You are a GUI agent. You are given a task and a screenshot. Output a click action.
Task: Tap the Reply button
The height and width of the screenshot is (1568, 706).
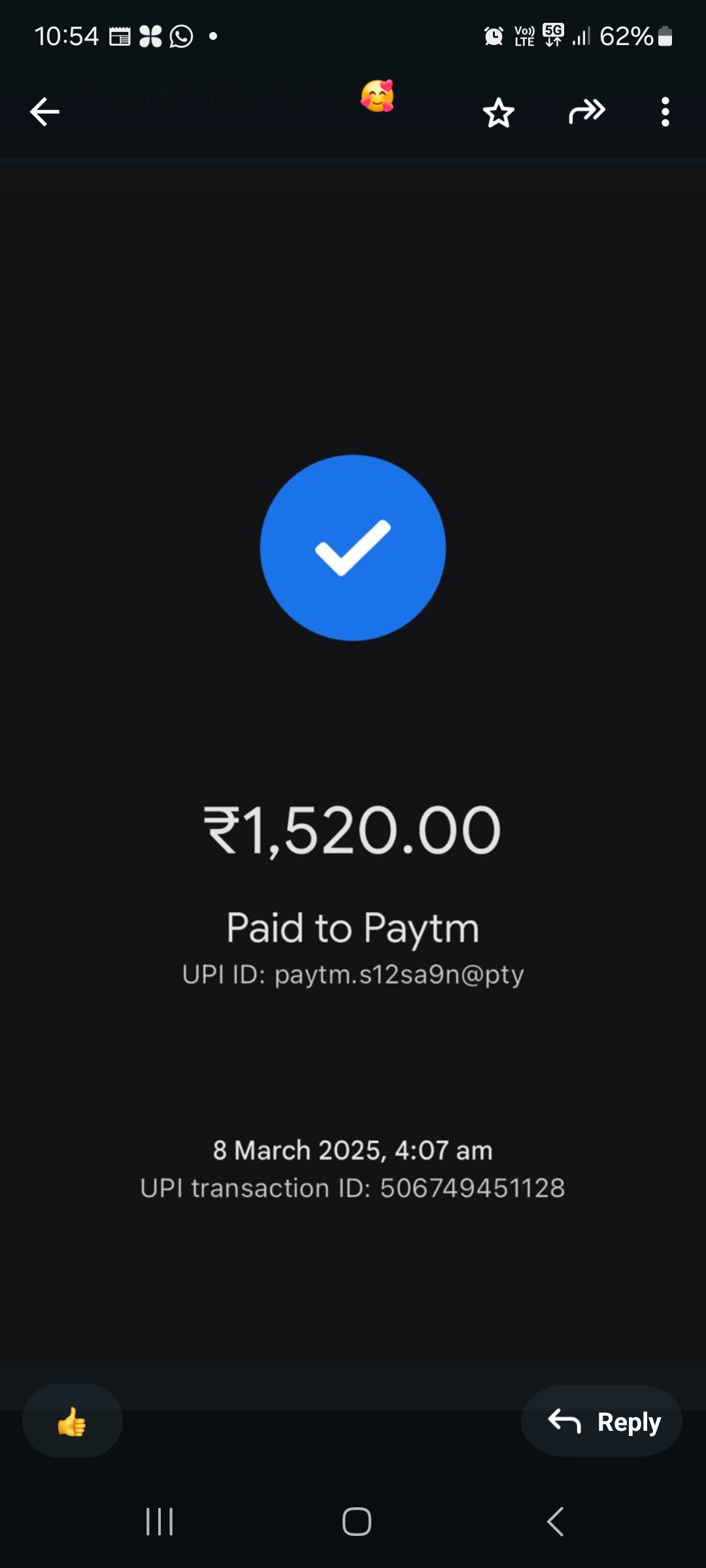(x=602, y=1421)
